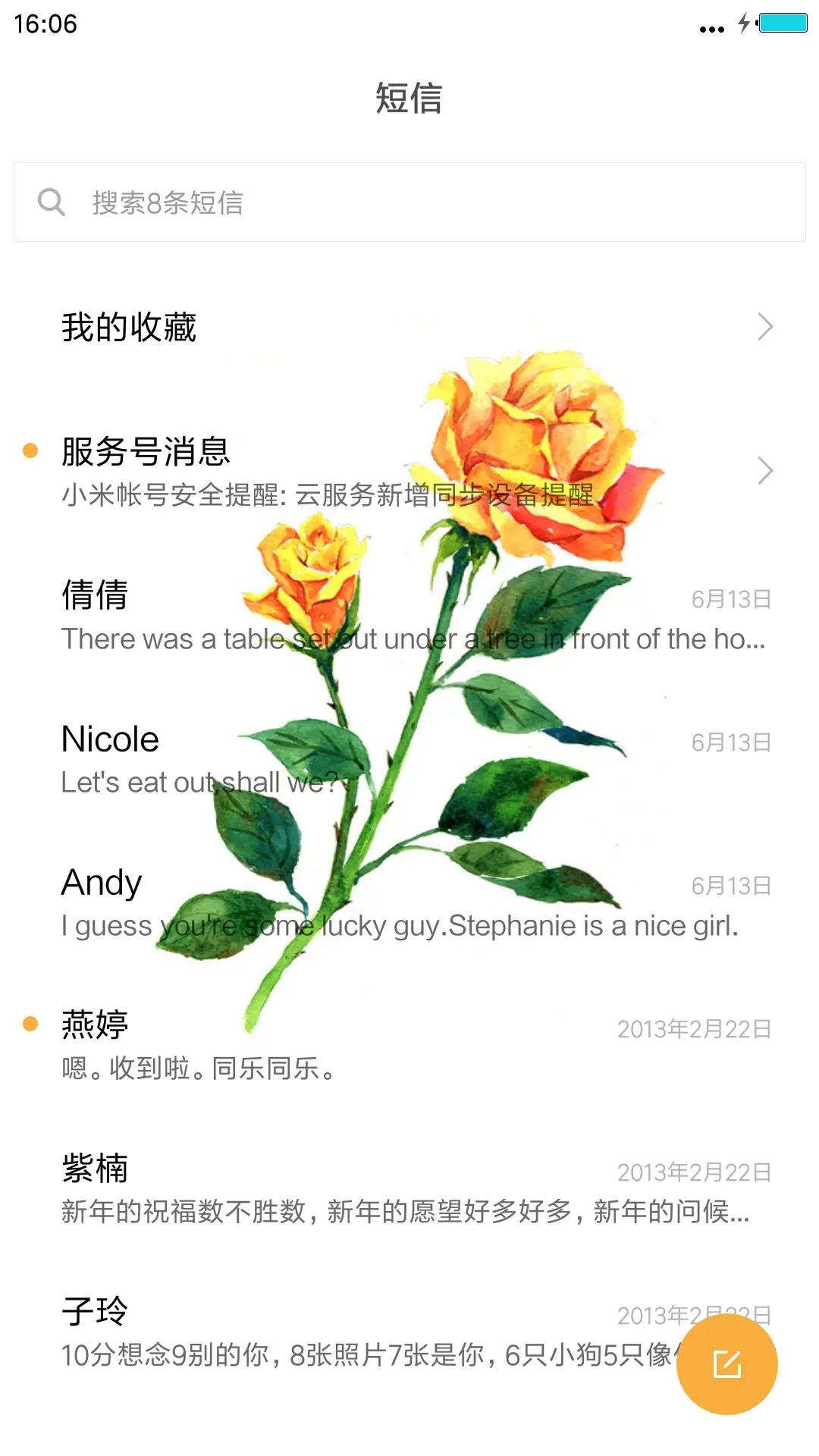Tap the magnifying glass search icon

(x=51, y=202)
